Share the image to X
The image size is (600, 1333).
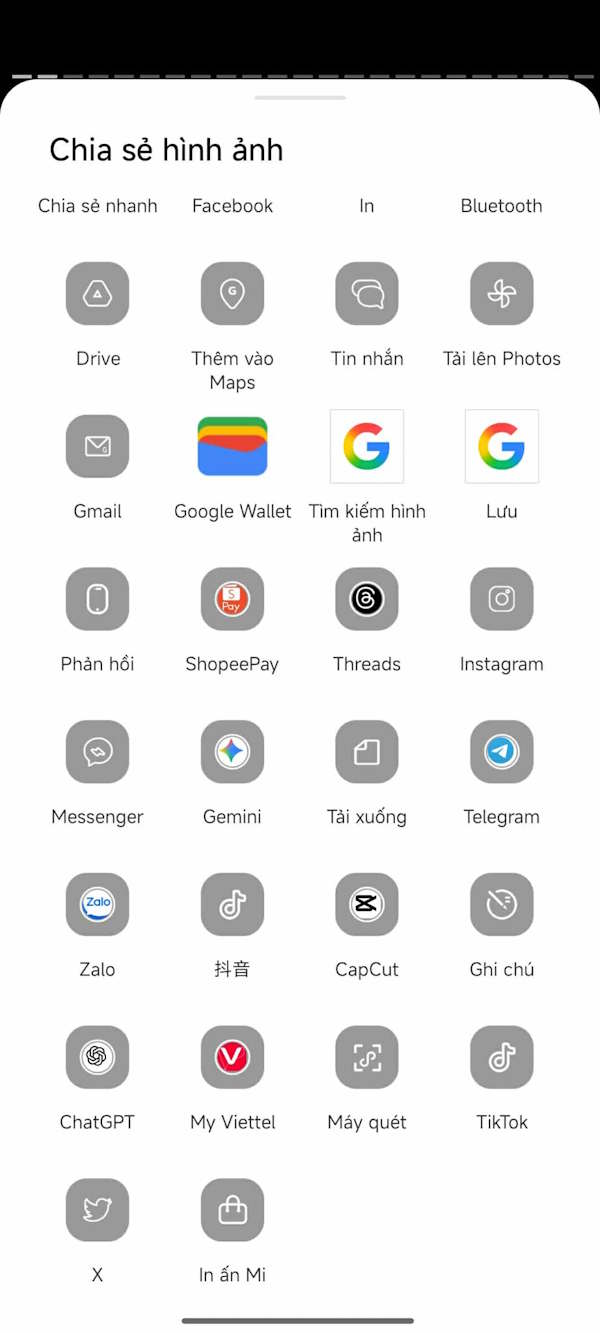[x=97, y=1210]
